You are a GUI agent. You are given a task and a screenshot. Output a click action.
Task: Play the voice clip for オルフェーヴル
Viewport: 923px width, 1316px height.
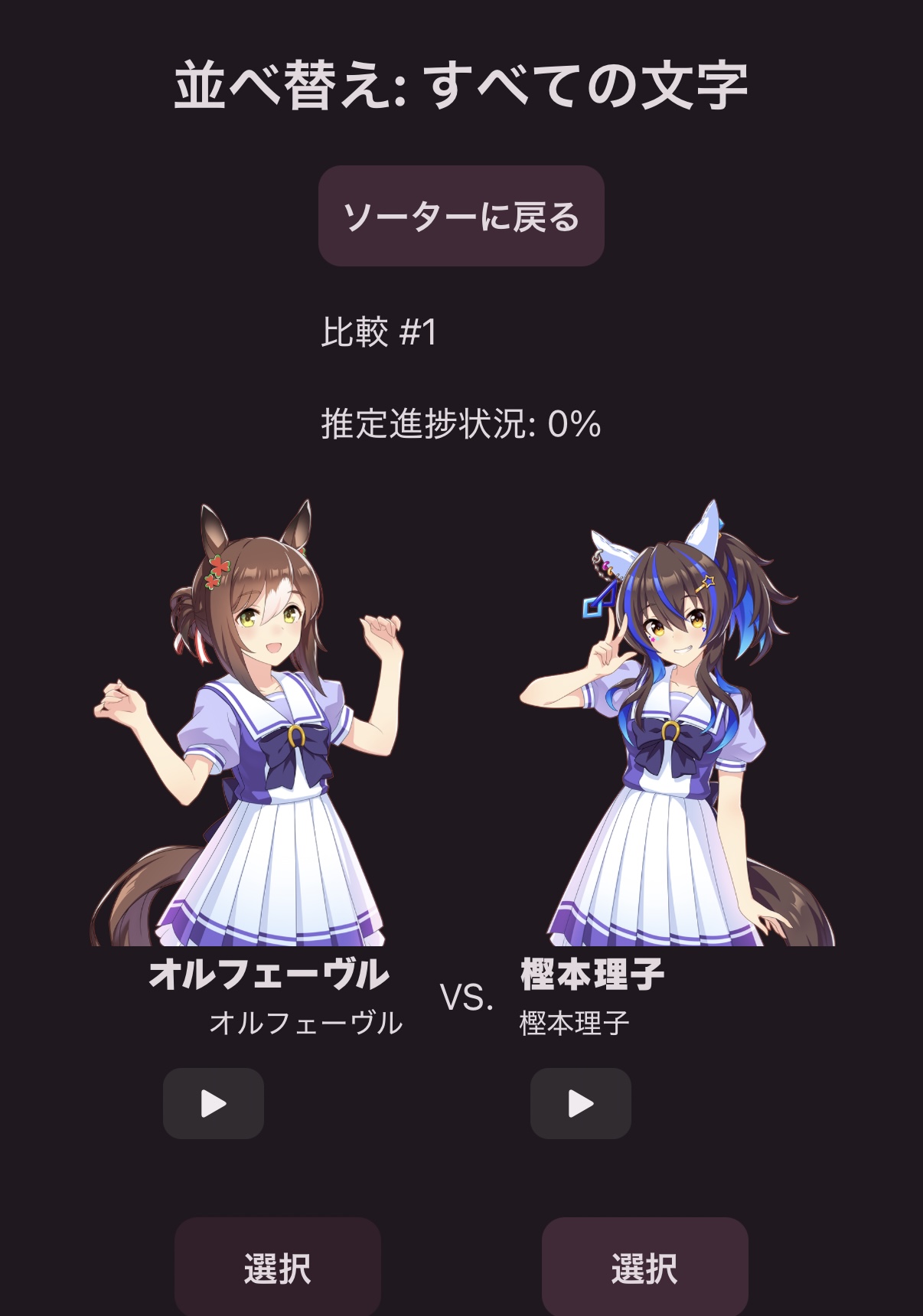pos(214,1103)
